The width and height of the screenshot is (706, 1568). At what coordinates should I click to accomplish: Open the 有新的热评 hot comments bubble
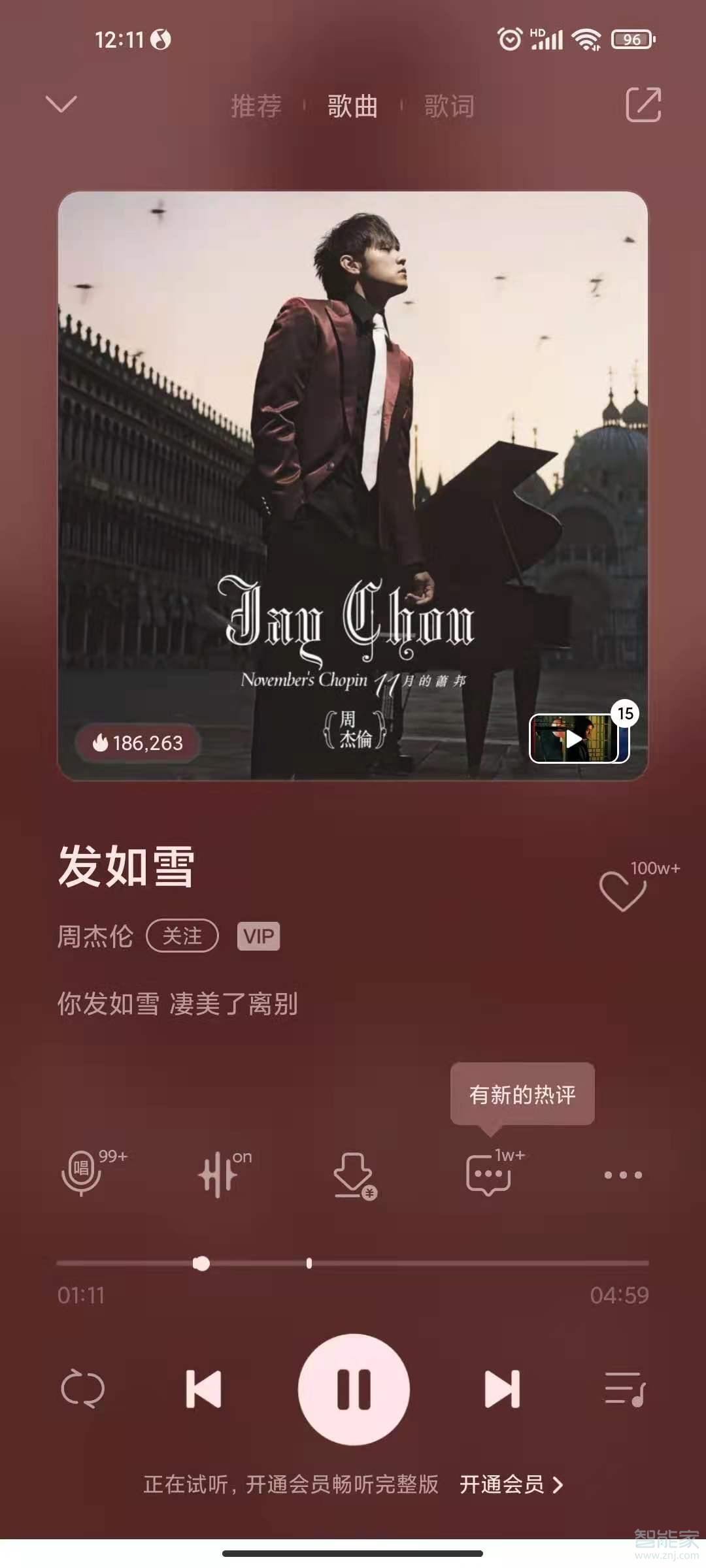pos(522,1094)
